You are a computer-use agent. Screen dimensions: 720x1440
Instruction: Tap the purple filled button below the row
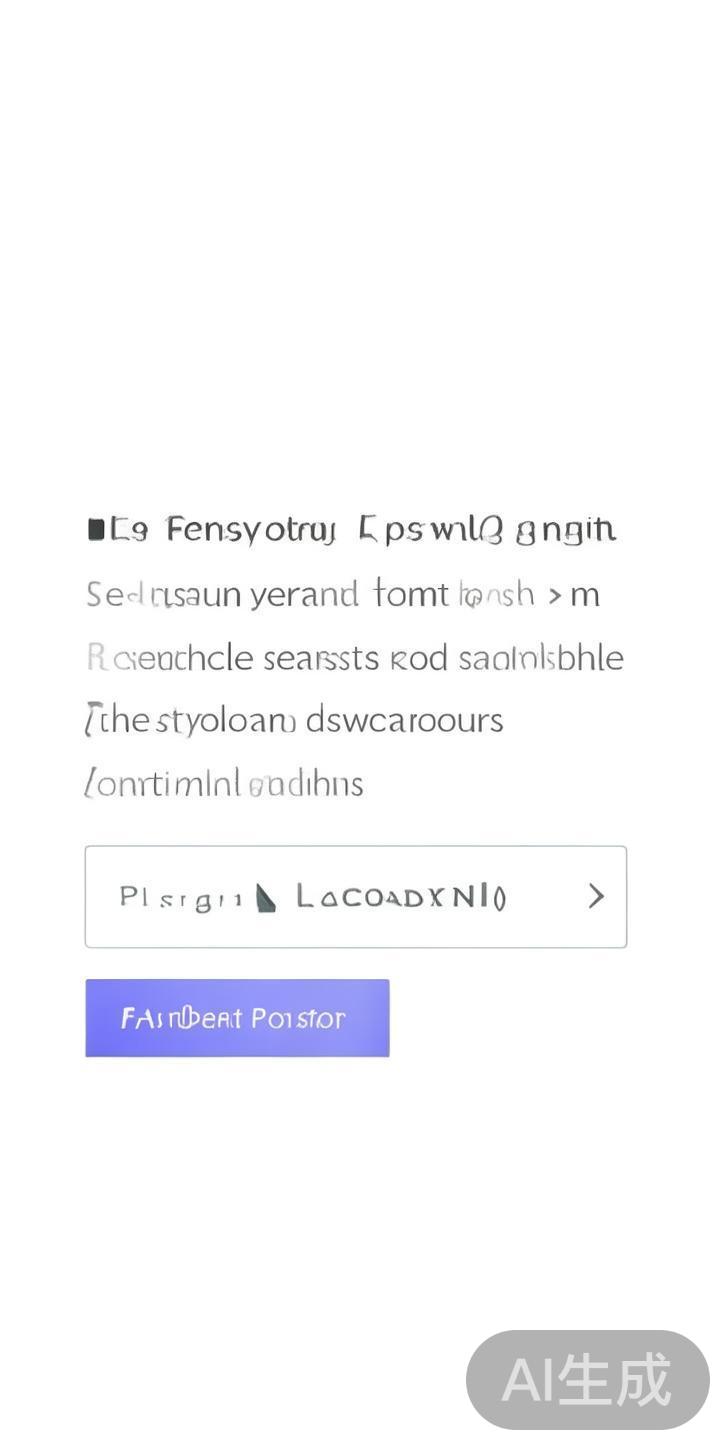(x=237, y=1018)
